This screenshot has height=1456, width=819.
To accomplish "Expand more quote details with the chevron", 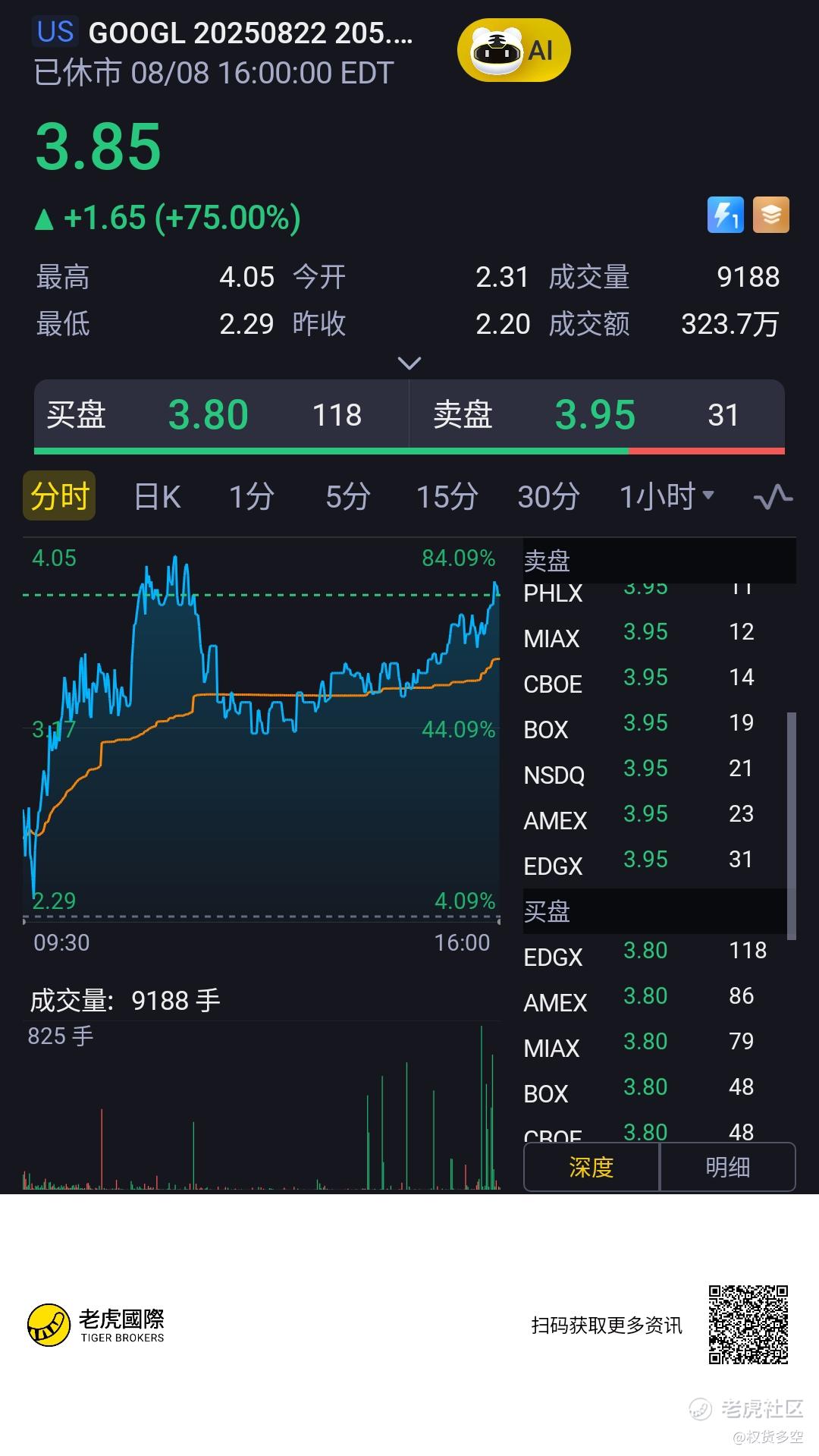I will coord(409,363).
